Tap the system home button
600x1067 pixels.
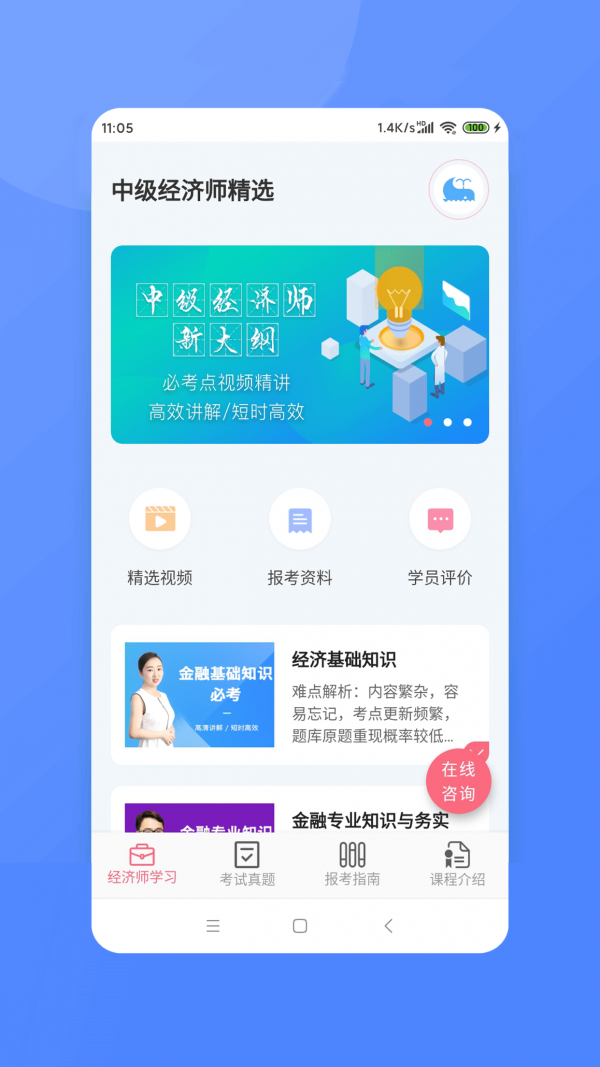click(x=300, y=926)
